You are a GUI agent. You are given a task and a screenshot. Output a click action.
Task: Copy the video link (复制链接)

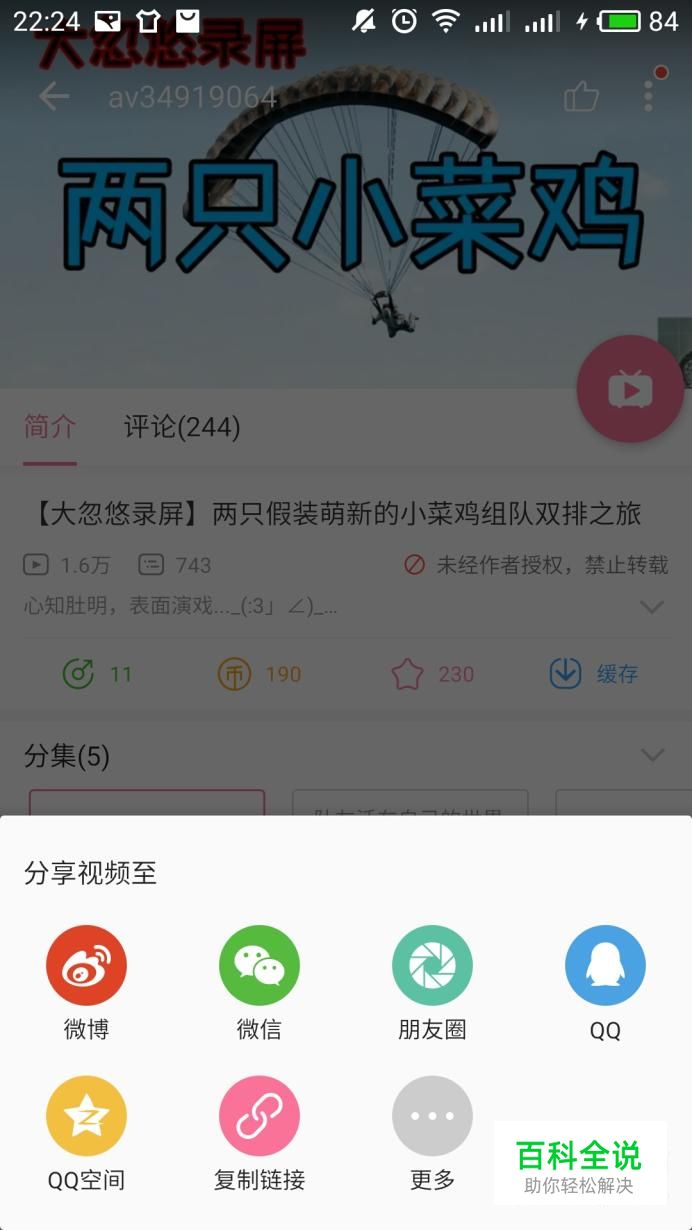tap(259, 1115)
